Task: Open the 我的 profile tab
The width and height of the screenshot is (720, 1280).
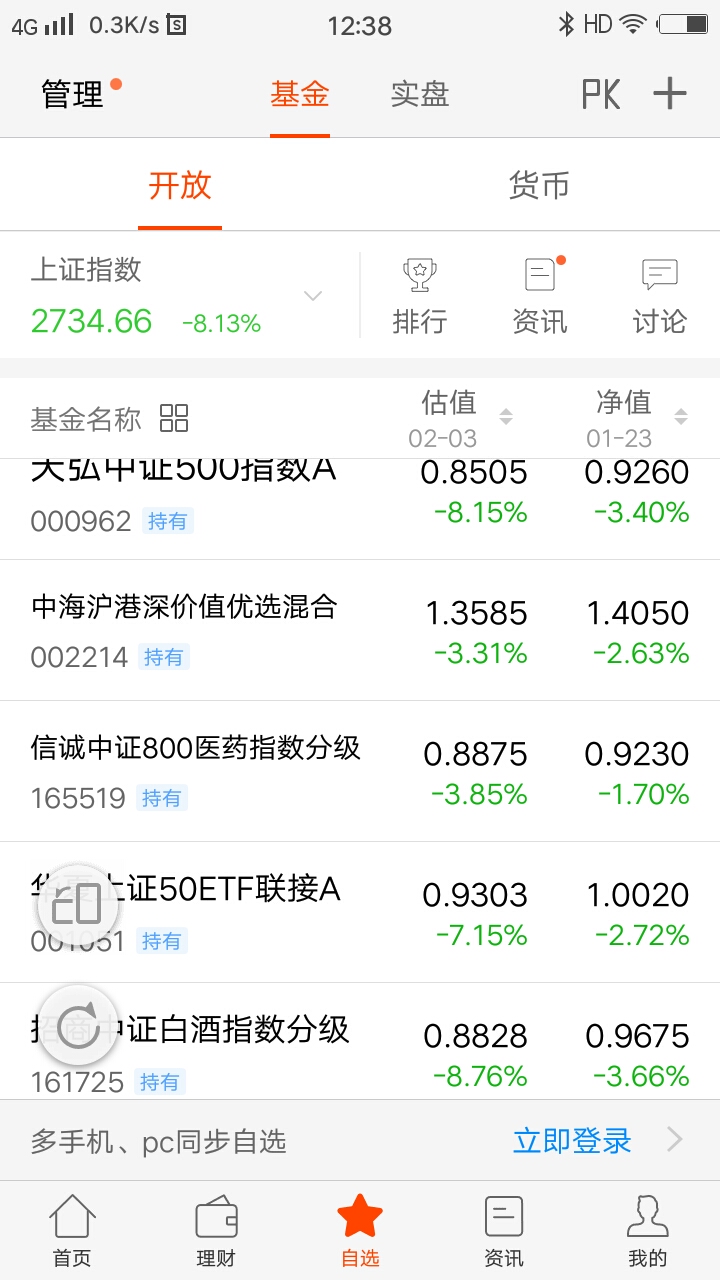Action: (648, 1231)
